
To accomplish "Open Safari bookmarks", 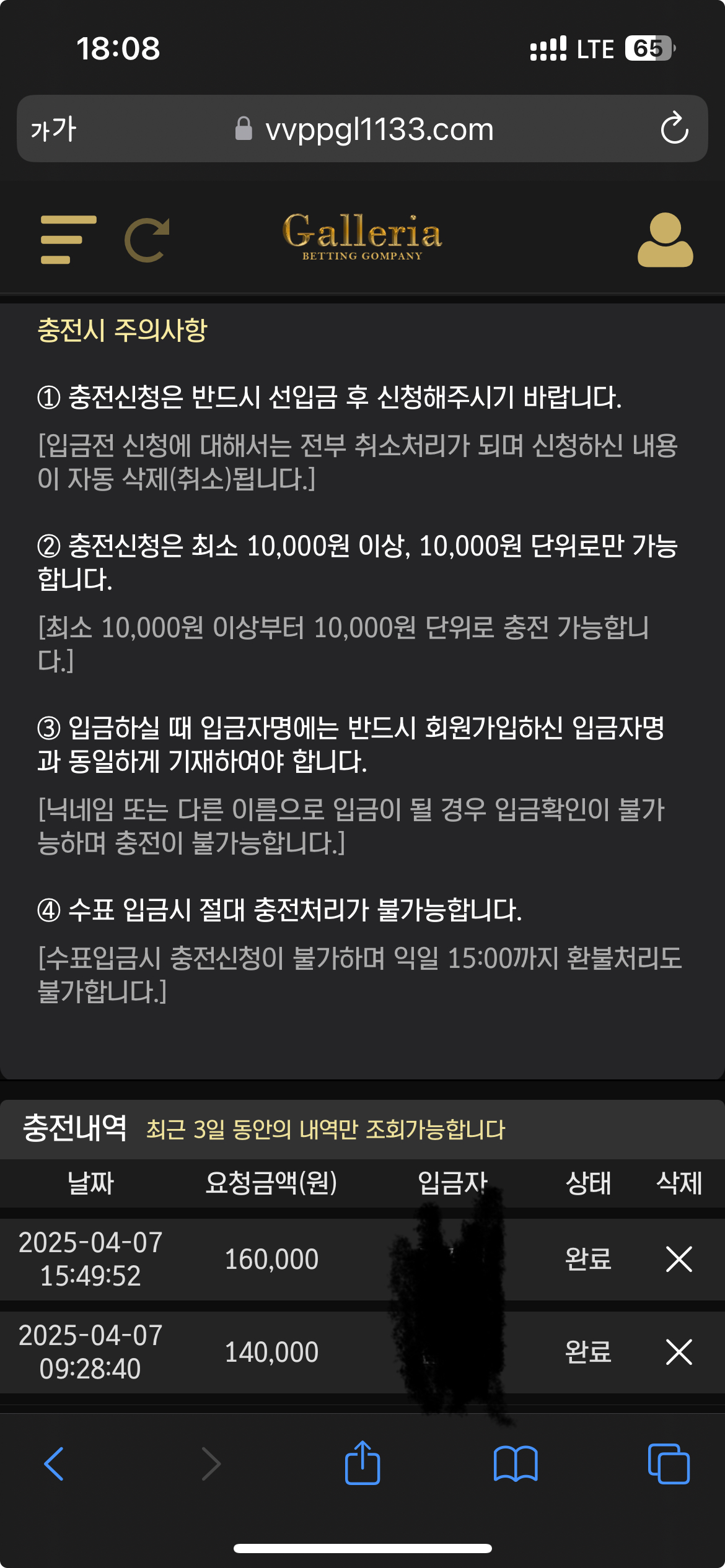I will click(516, 1464).
